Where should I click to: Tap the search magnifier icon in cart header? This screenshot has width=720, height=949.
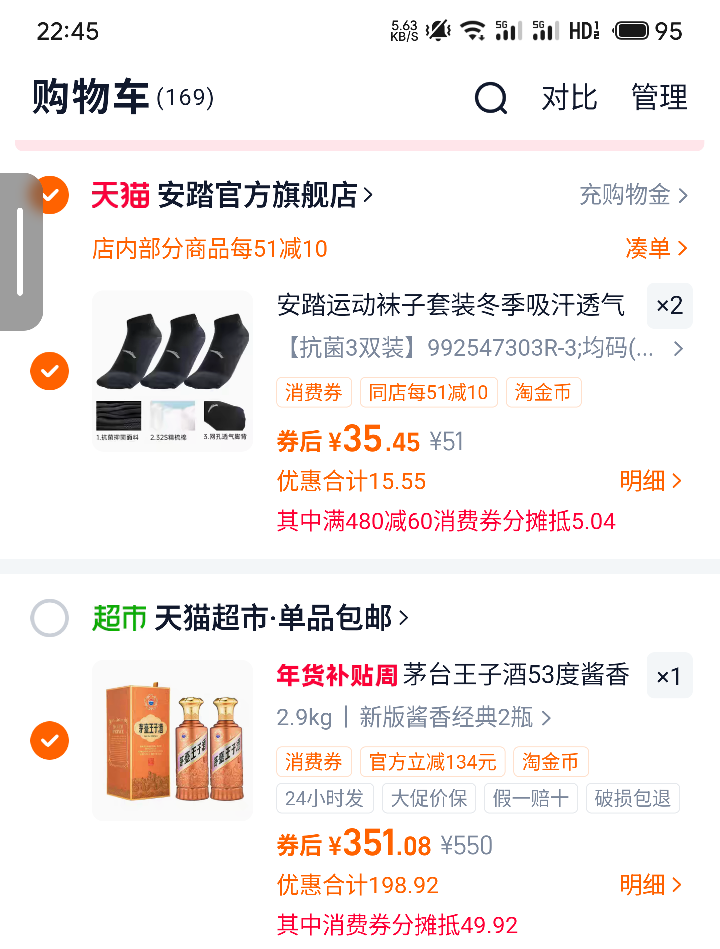[x=490, y=98]
